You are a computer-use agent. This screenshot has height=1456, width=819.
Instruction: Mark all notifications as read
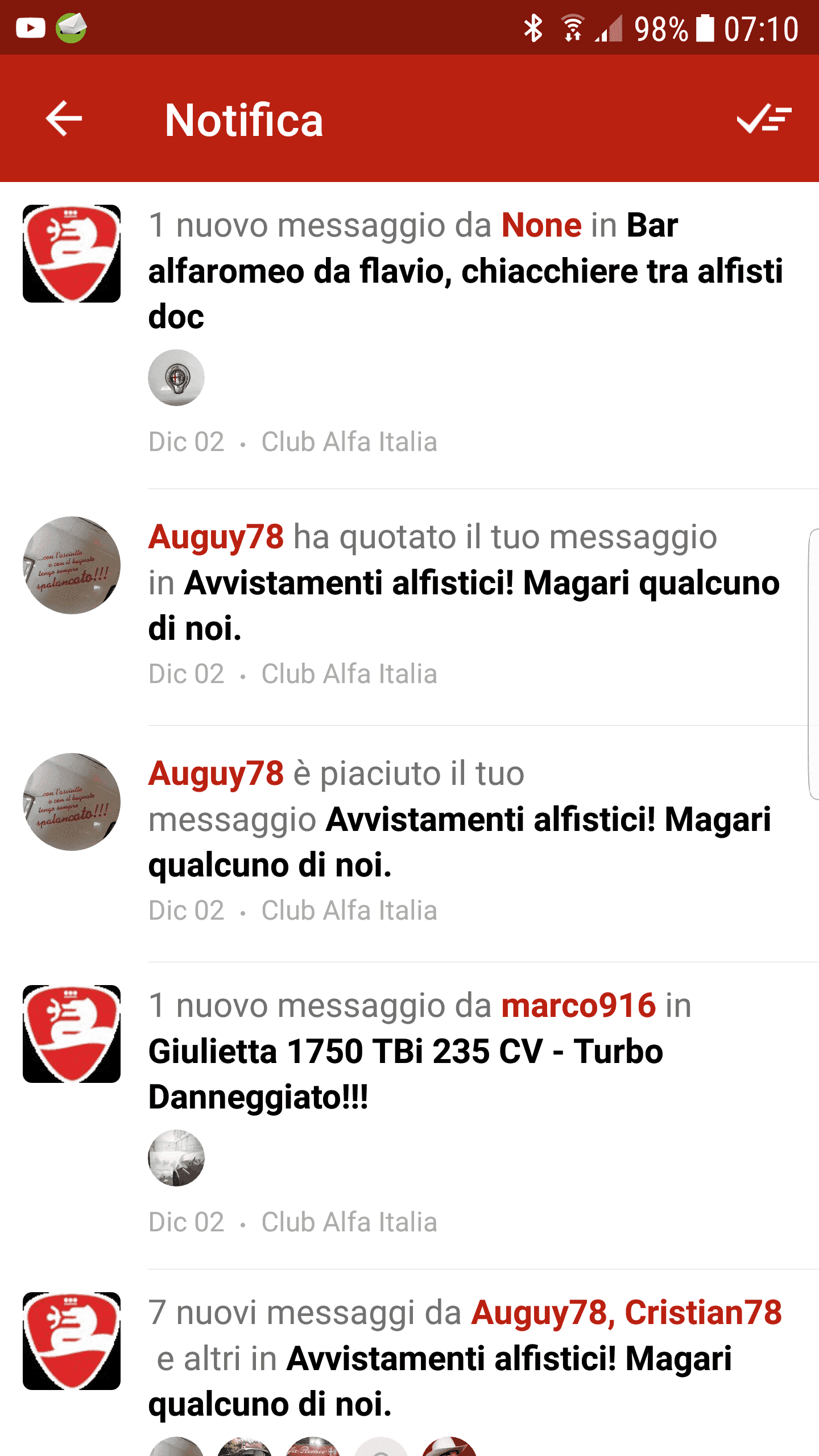(x=763, y=119)
